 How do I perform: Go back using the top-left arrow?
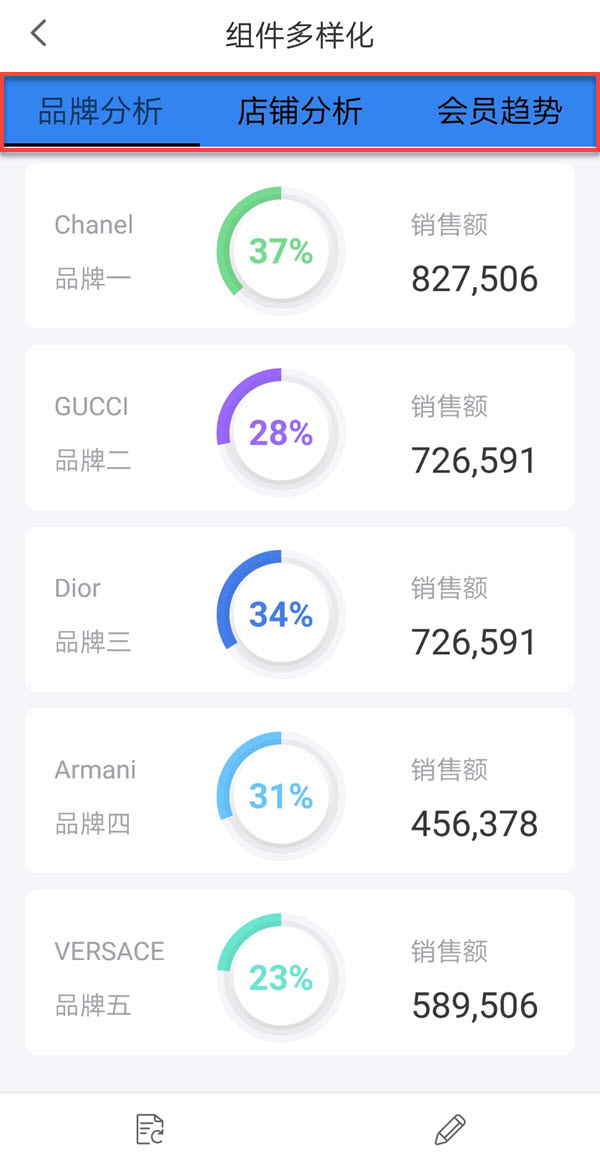click(x=39, y=34)
